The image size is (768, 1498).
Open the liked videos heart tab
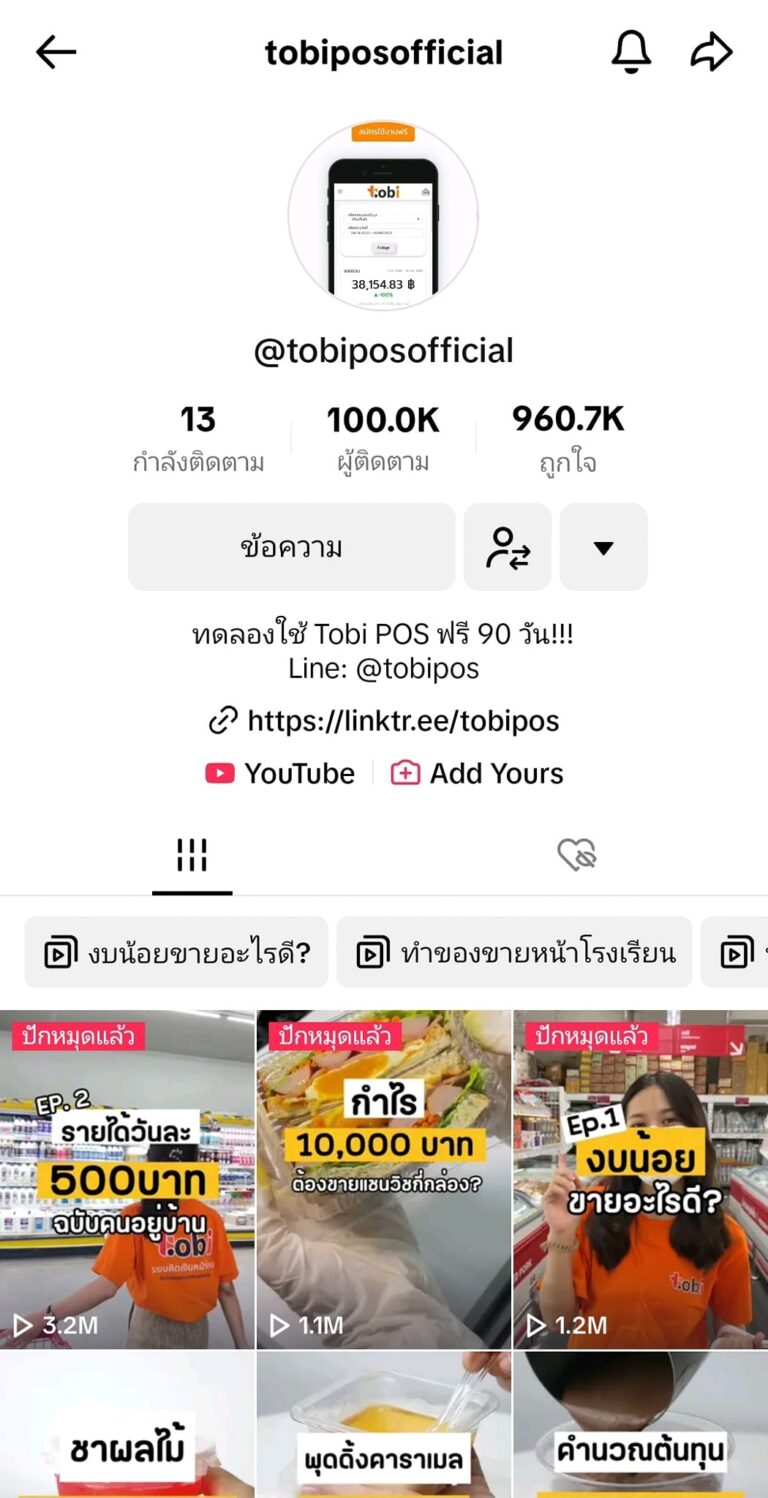point(577,855)
